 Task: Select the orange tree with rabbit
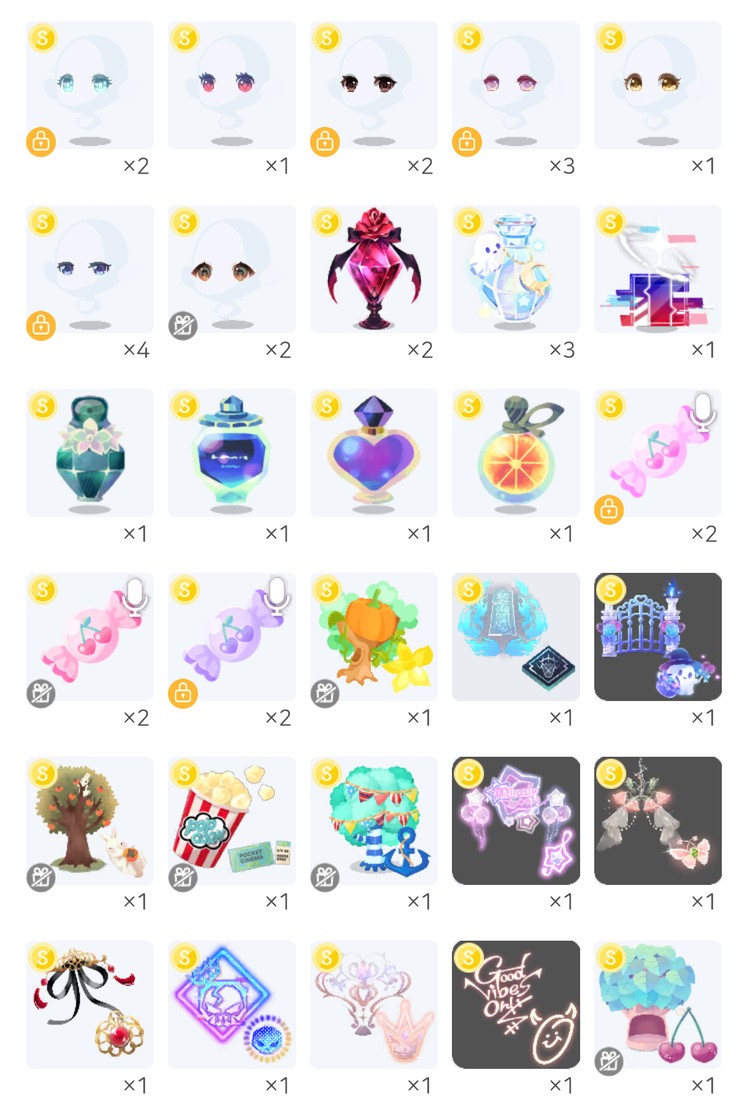coord(90,821)
